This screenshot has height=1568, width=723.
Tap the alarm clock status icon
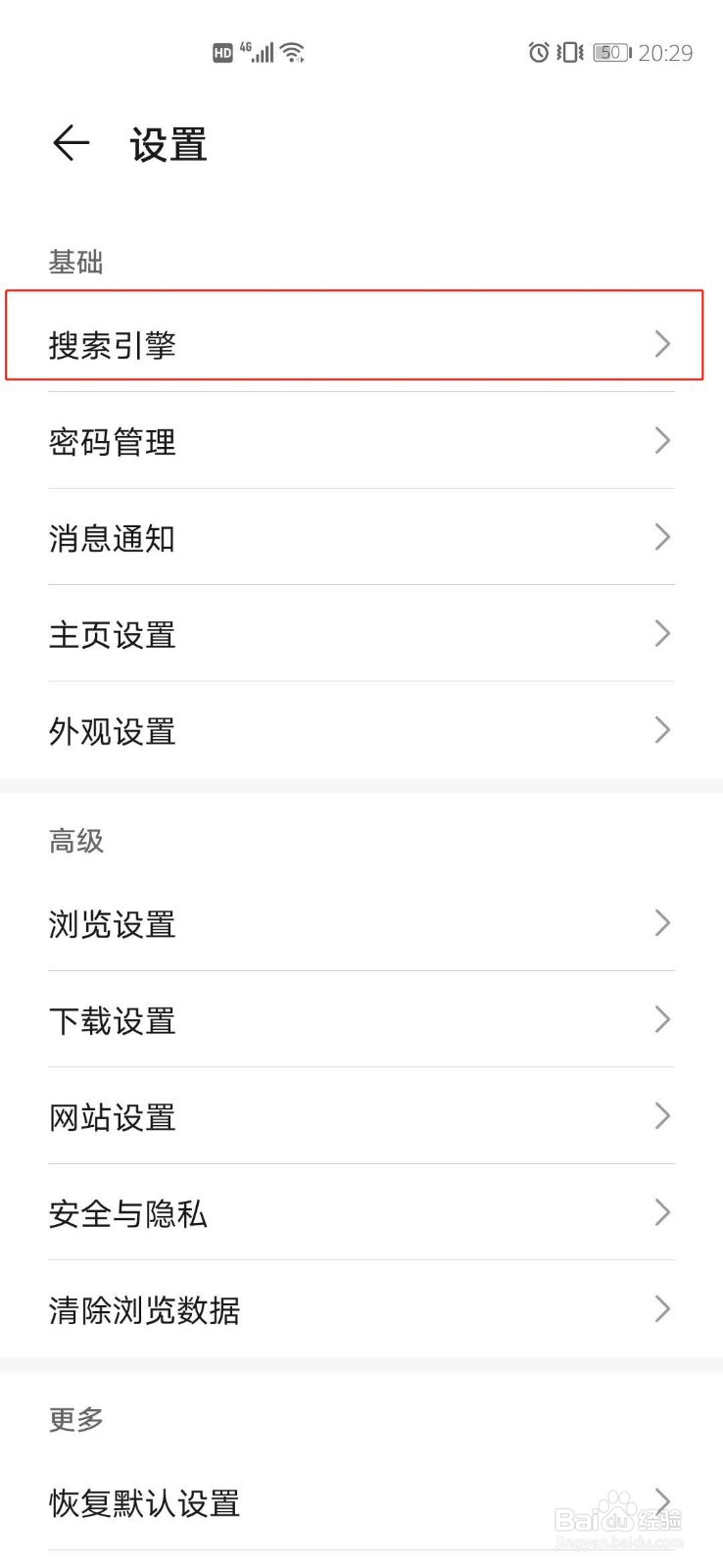(537, 53)
